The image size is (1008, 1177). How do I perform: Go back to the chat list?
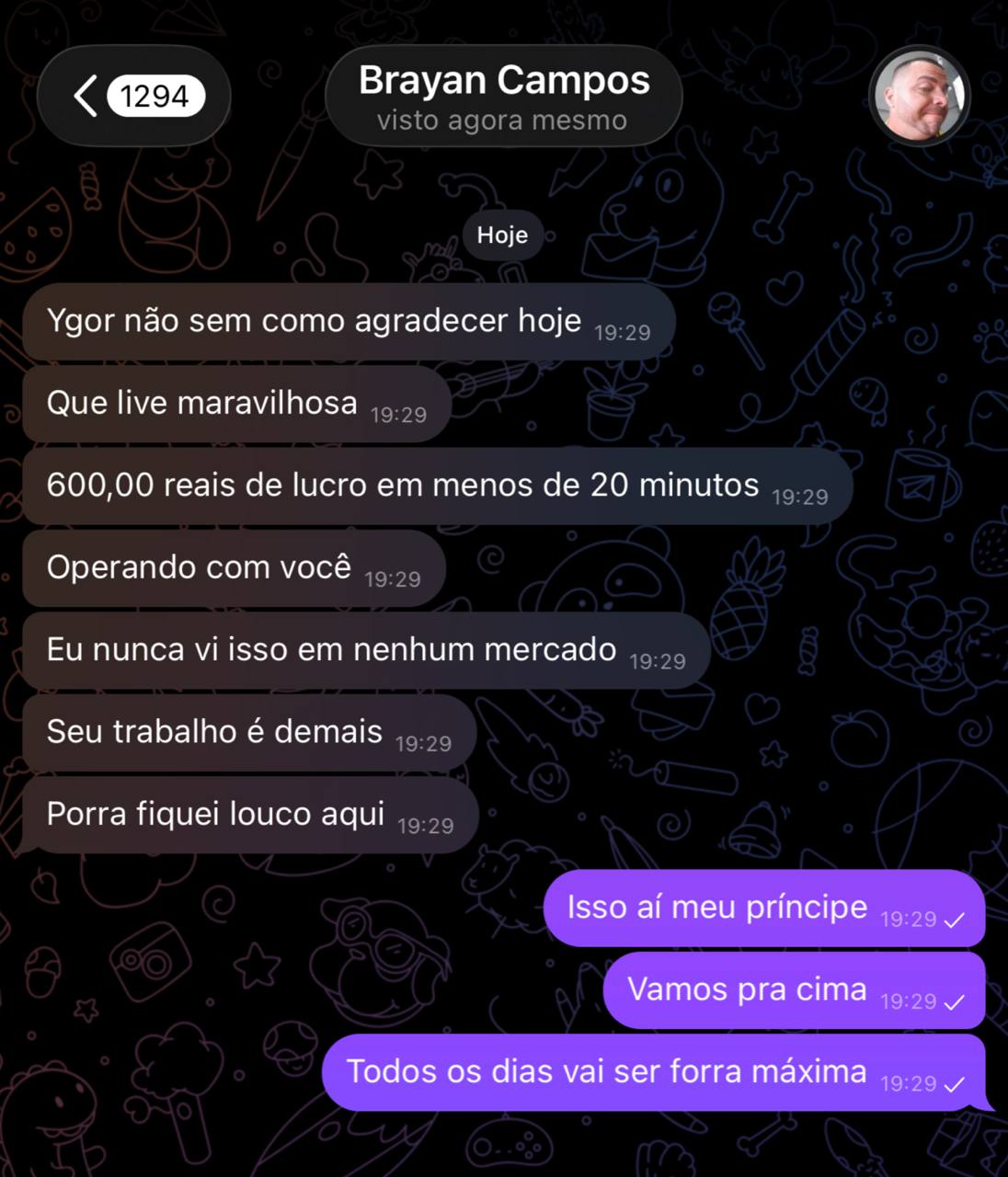click(x=133, y=96)
